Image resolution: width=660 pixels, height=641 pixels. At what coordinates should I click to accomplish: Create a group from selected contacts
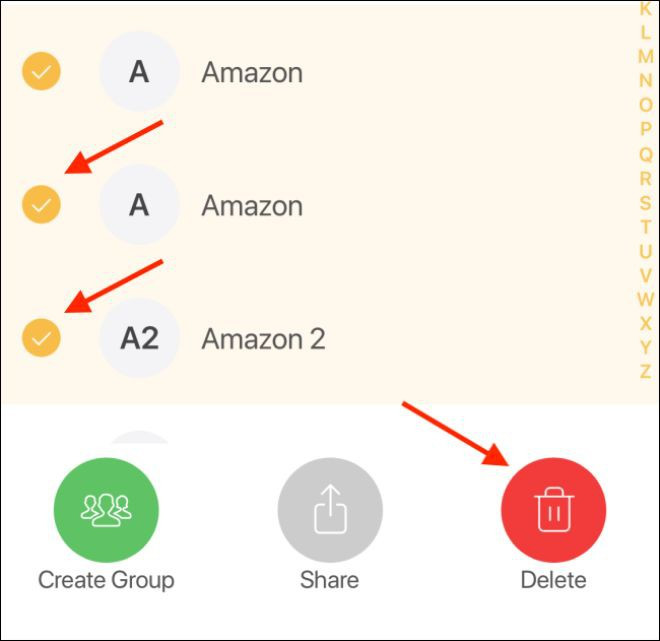pyautogui.click(x=106, y=511)
